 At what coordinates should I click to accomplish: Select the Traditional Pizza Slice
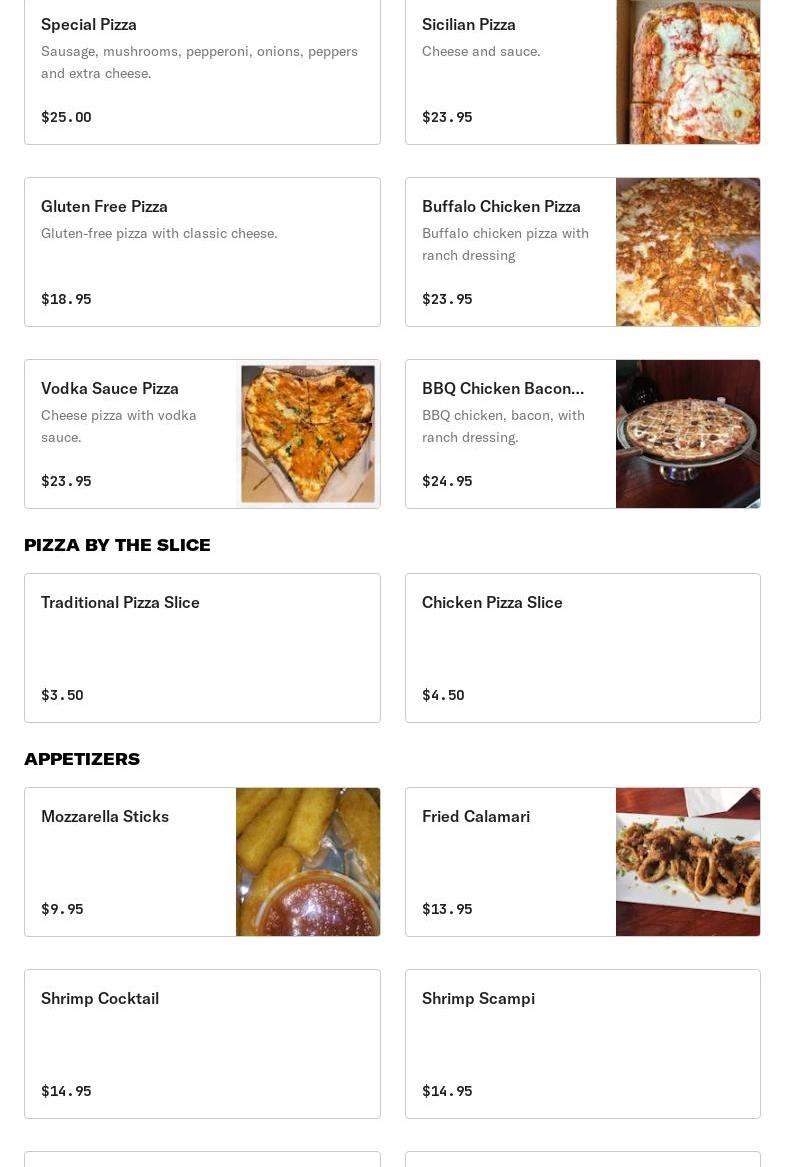point(202,648)
